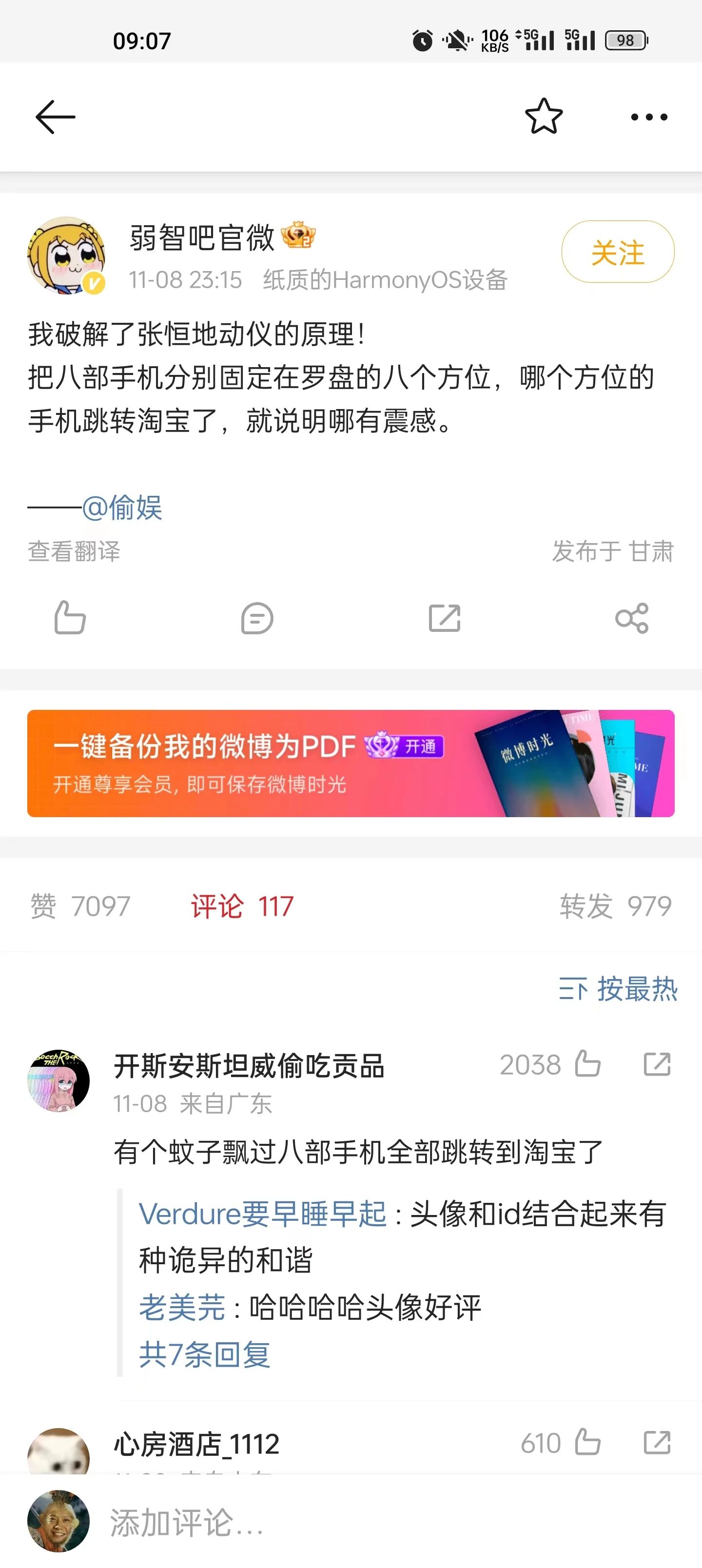Open 弱智吧官微's profile avatar
Viewport: 702px width, 1568px height.
coord(66,255)
